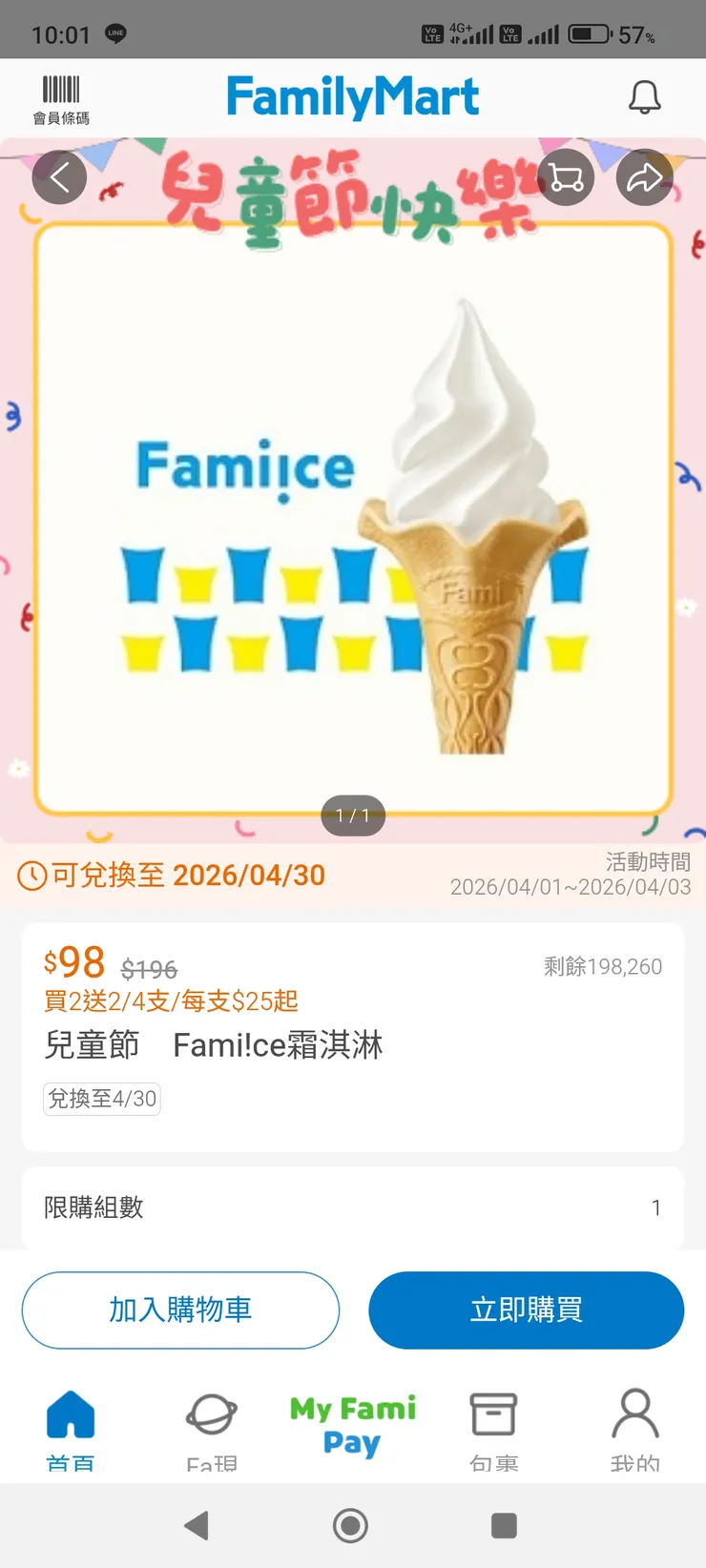Open My Fami Pay
The width and height of the screenshot is (706, 1568).
(353, 1425)
